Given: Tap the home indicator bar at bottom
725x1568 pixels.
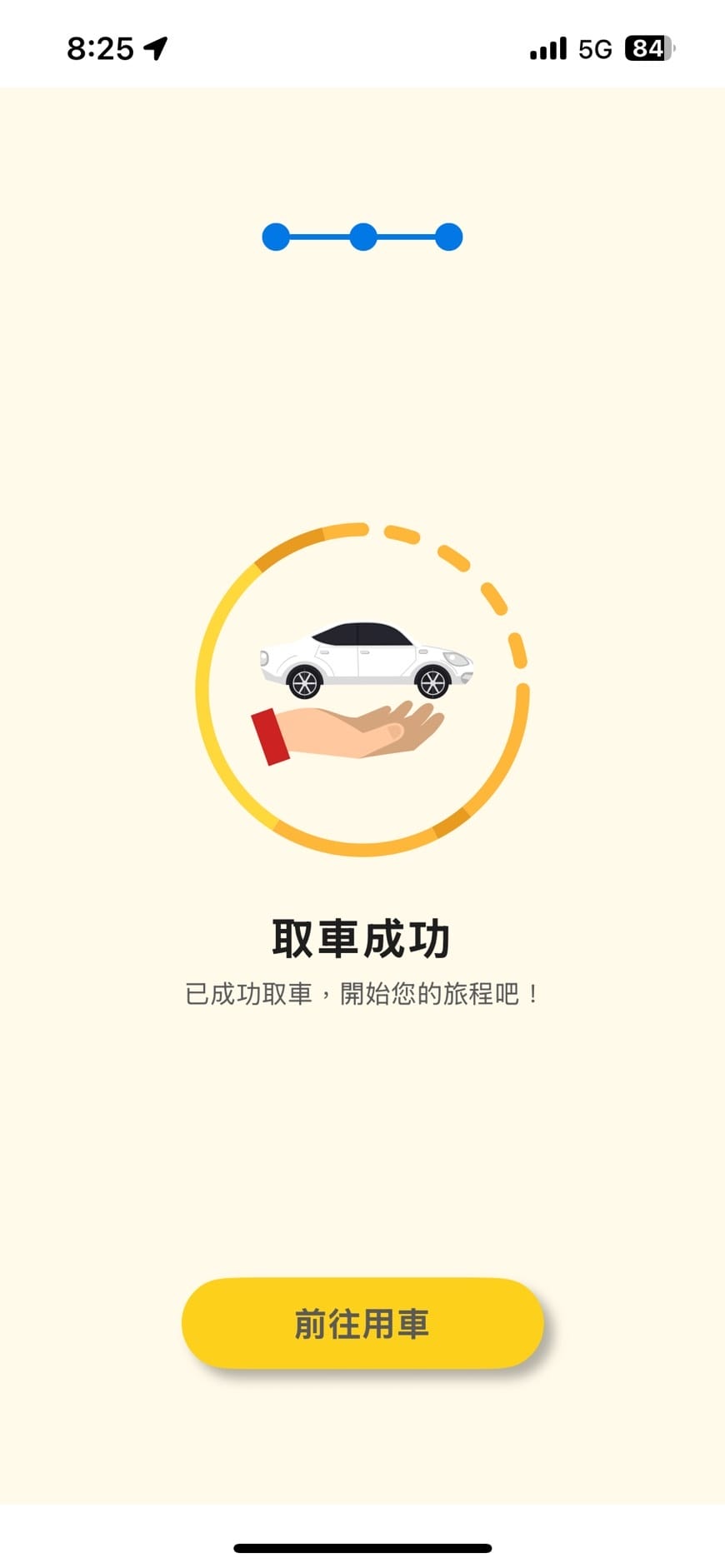Looking at the screenshot, I should pos(362,1548).
